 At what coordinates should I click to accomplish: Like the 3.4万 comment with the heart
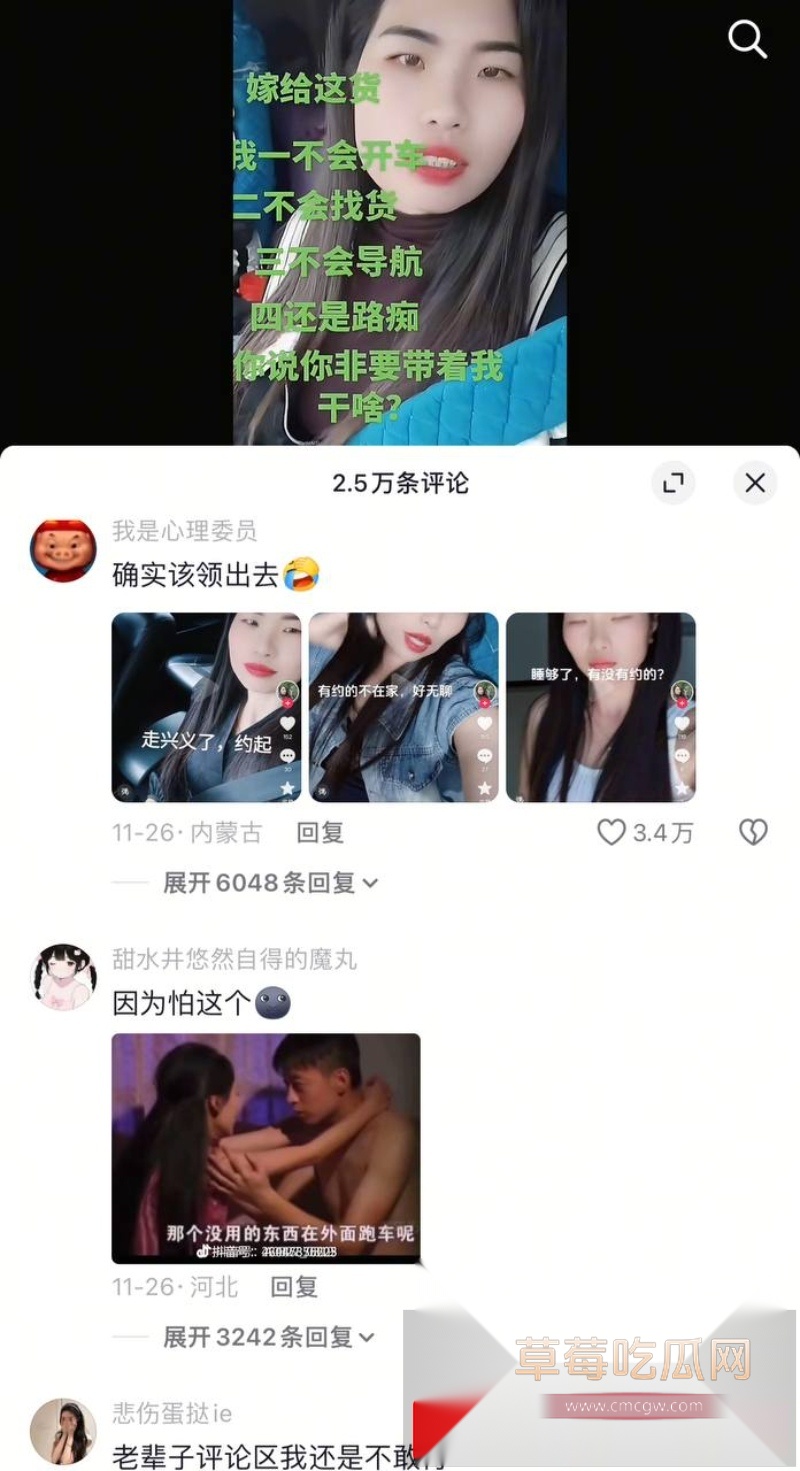(611, 831)
